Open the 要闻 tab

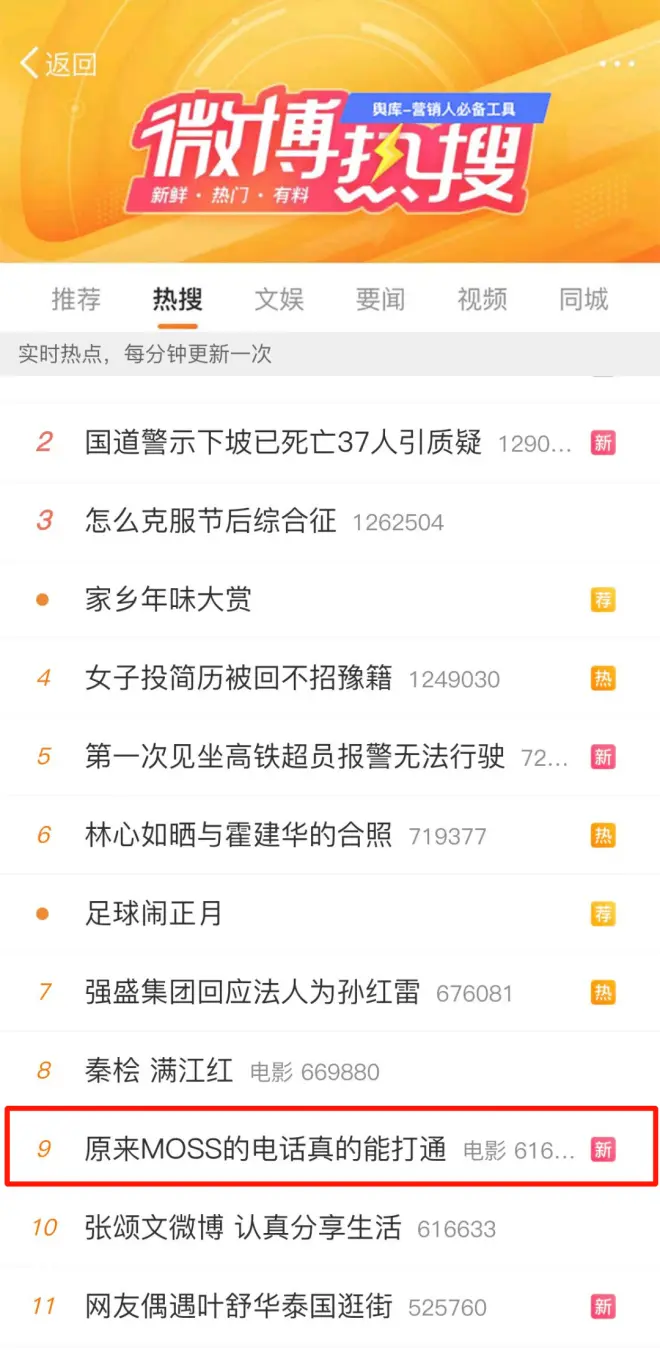coord(380,299)
